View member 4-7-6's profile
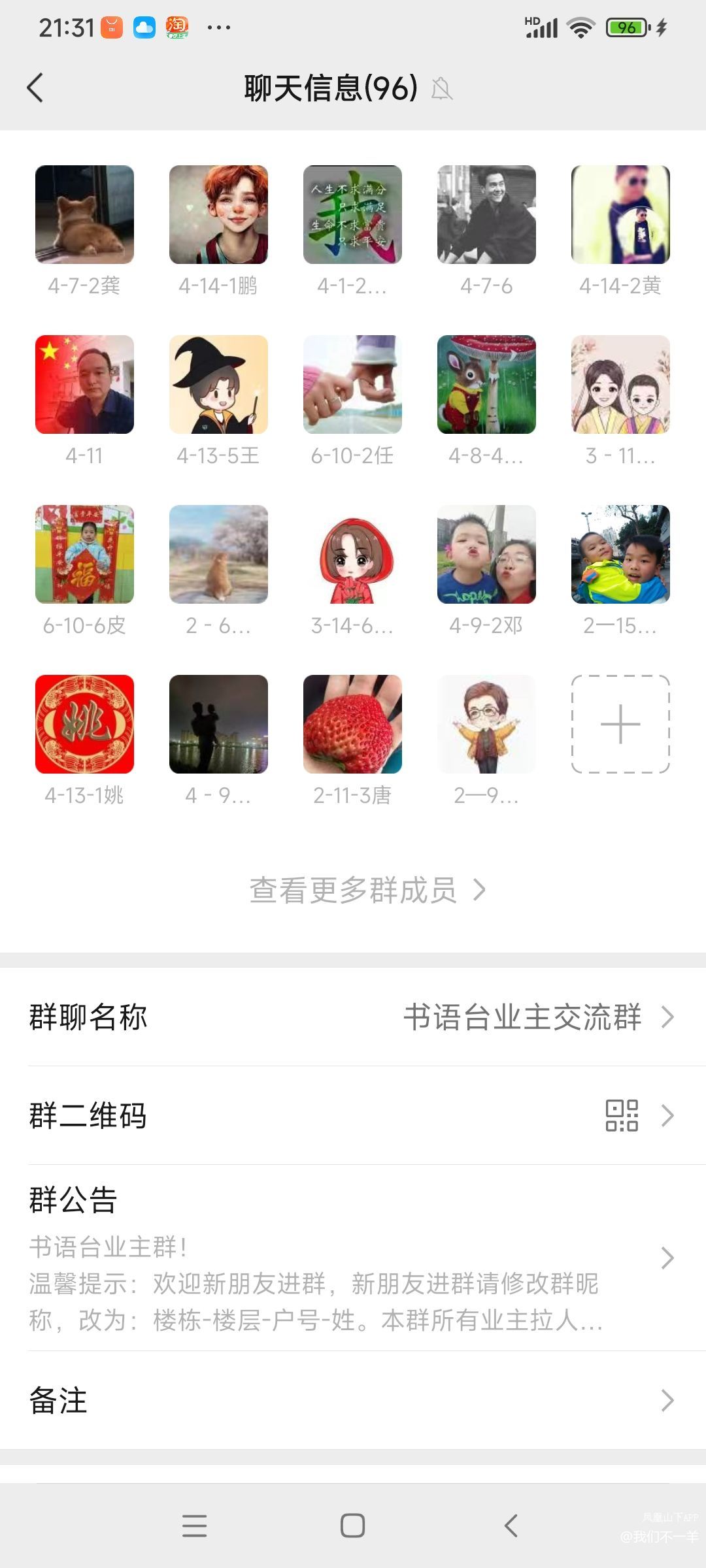706x1568 pixels. (486, 215)
